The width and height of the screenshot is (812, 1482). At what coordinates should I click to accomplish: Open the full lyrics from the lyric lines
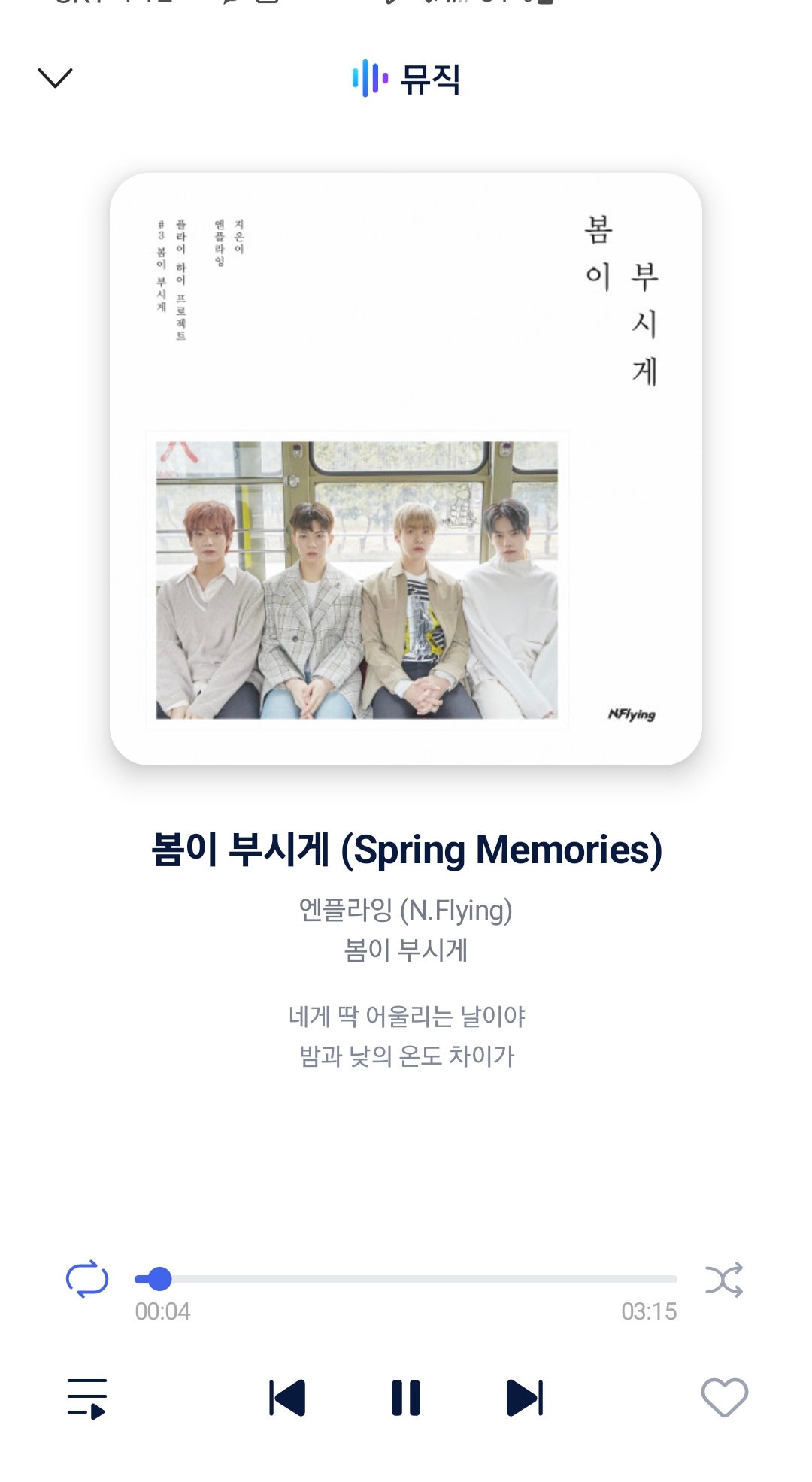click(x=406, y=1036)
